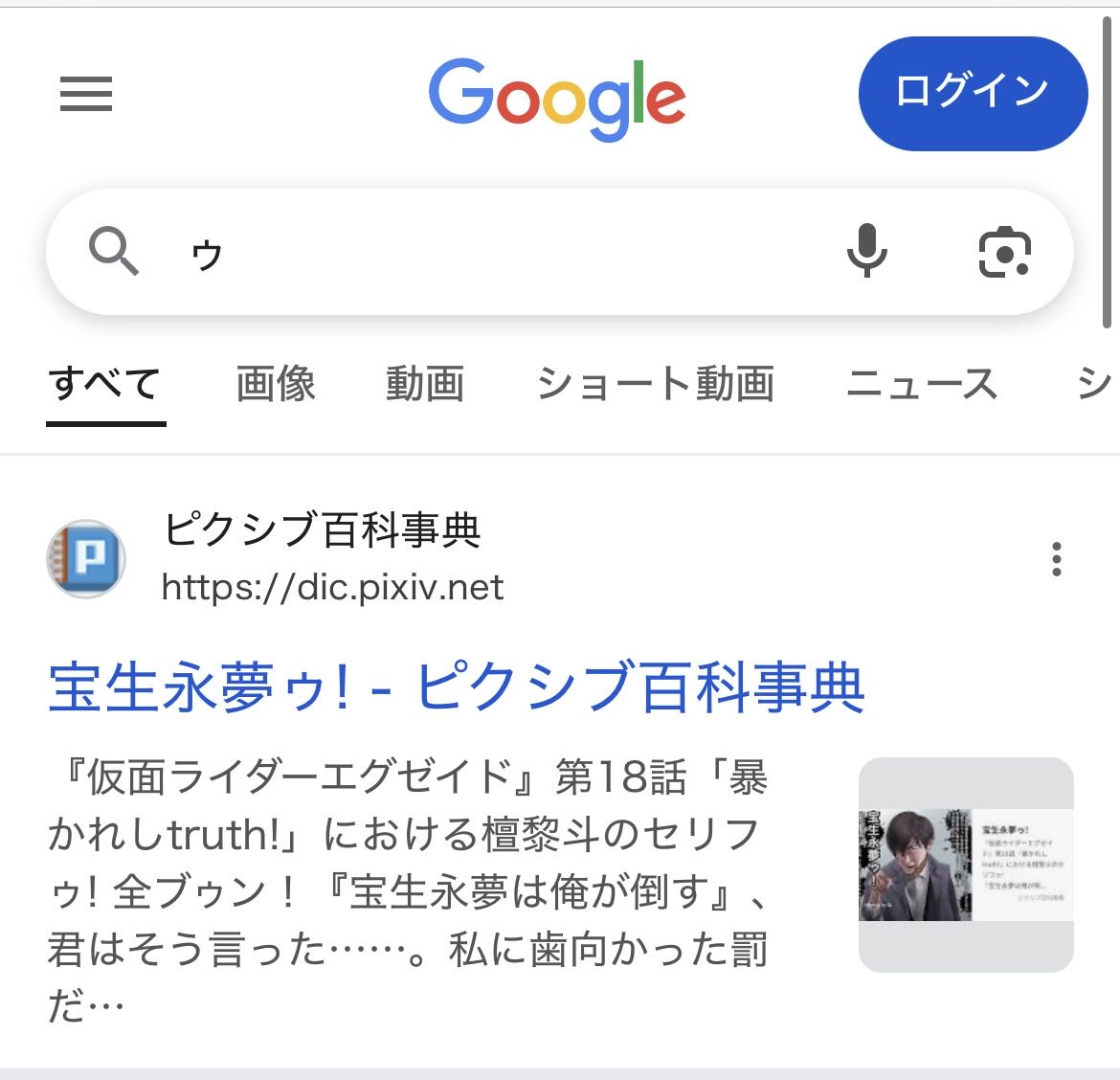
Task: Visit the dic.pixiv.net source link
Action: [x=331, y=587]
